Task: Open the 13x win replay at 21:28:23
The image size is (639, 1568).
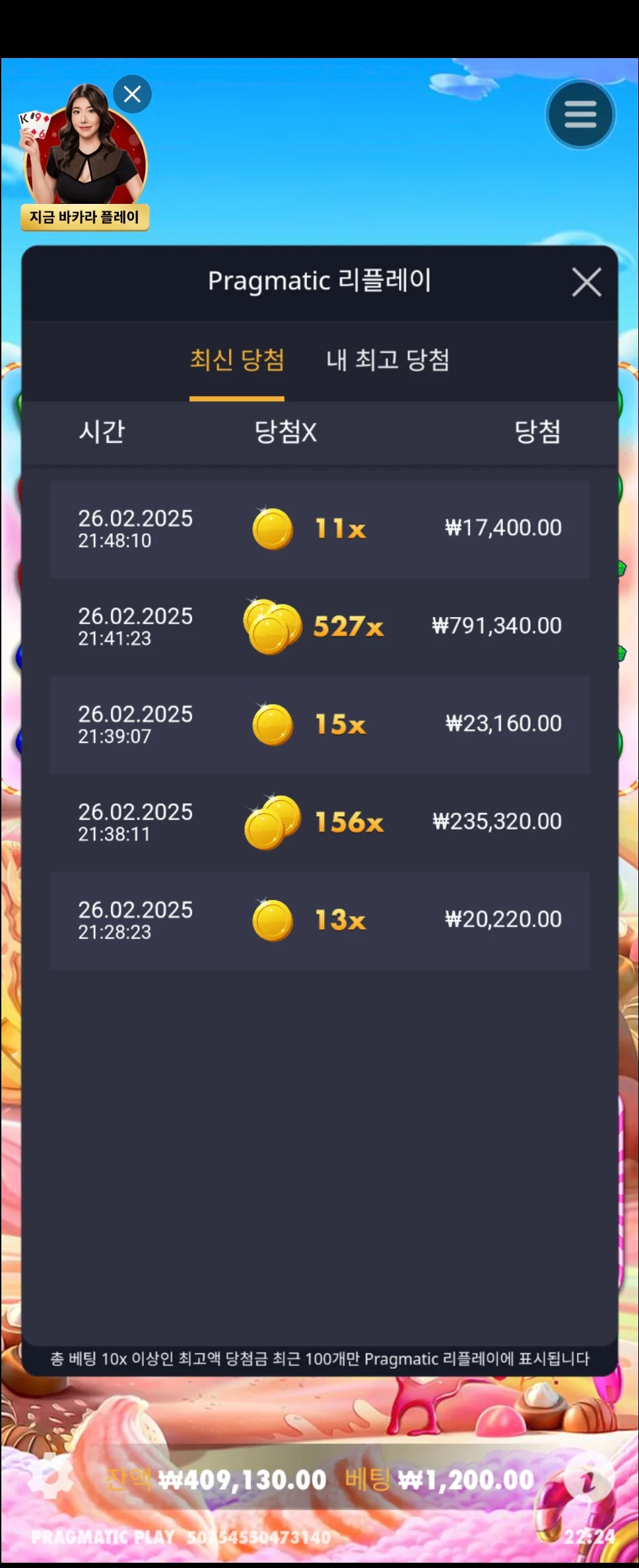Action: tap(319, 920)
